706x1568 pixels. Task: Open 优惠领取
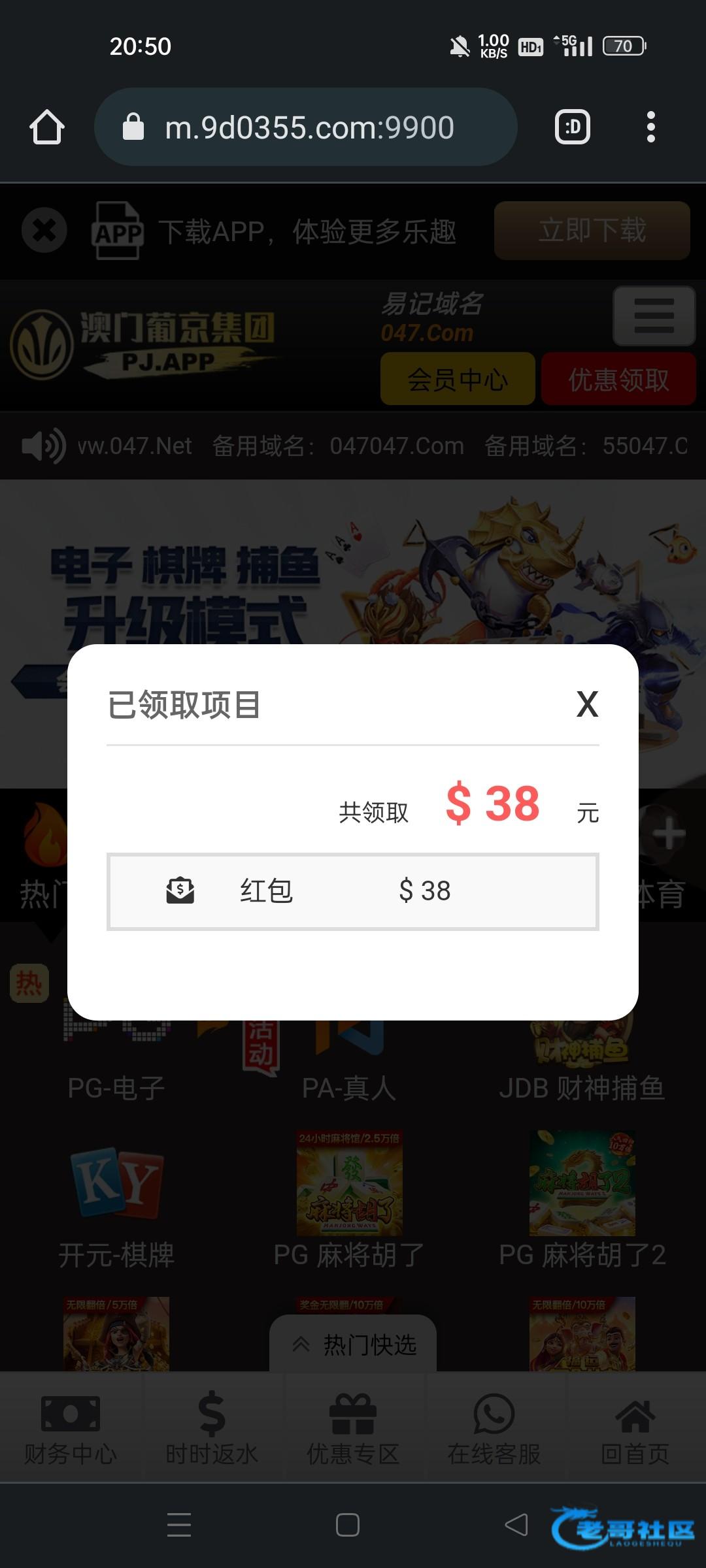click(x=618, y=379)
